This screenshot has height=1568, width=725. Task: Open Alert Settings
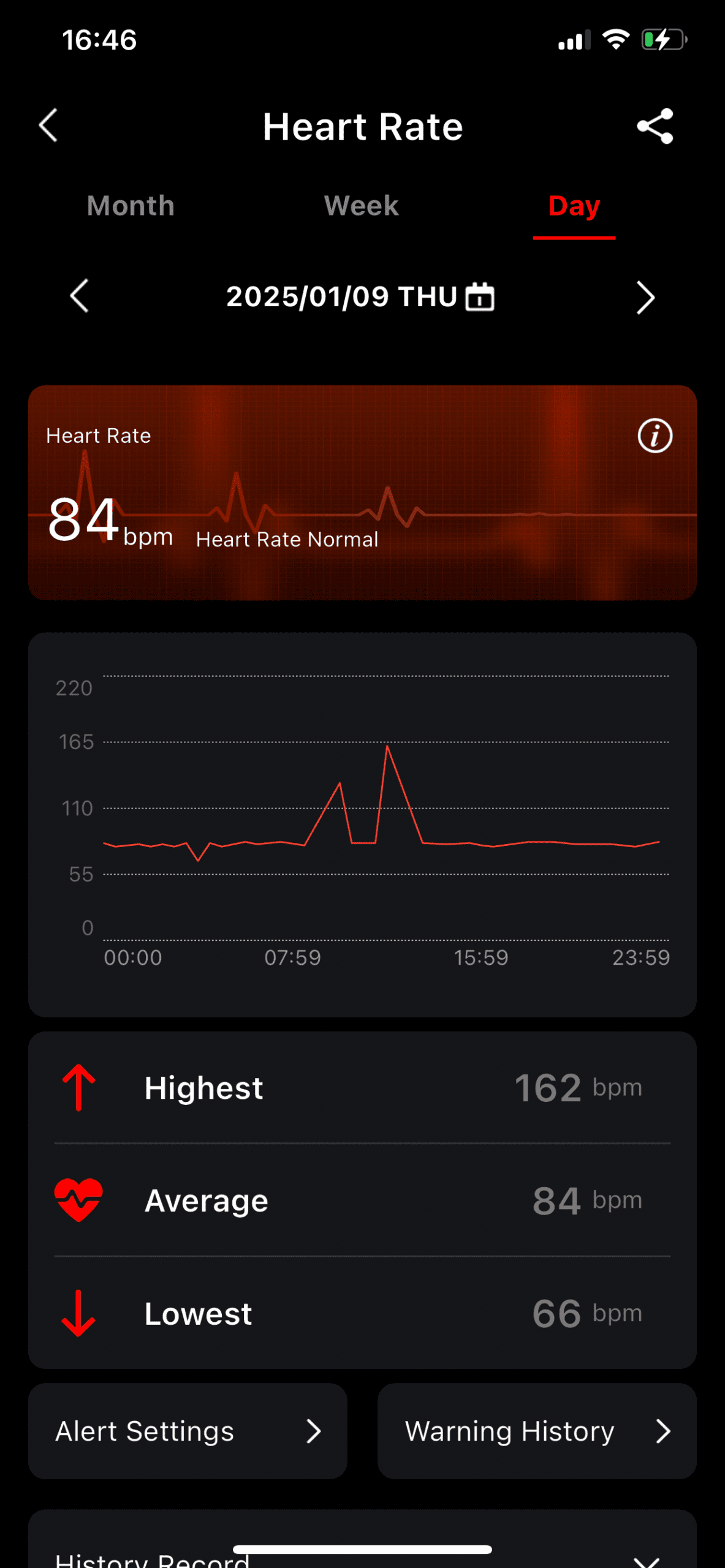pyautogui.click(x=188, y=1431)
